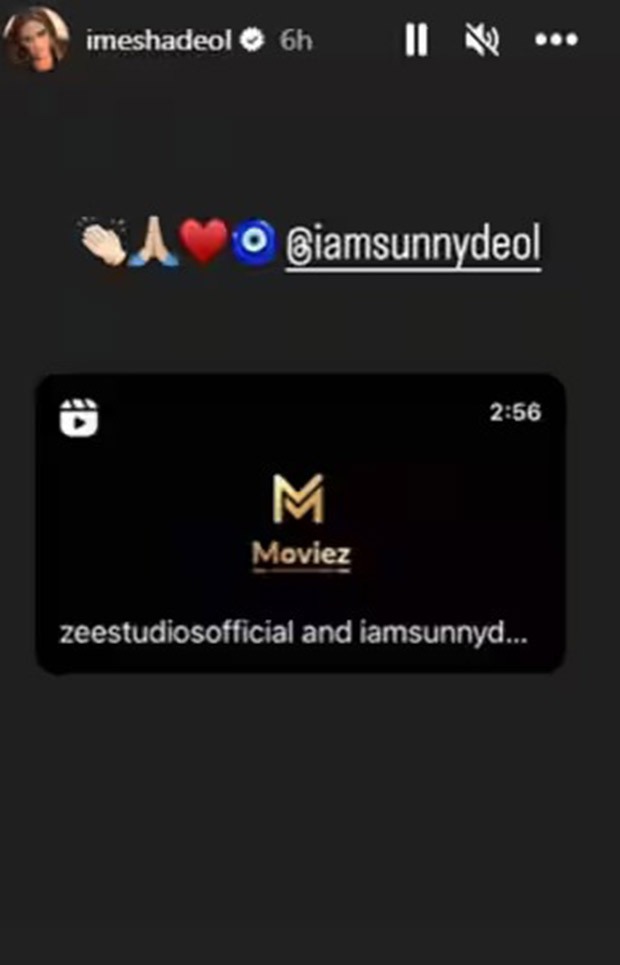Tap the @iamsunnydeol mention link

pos(411,245)
